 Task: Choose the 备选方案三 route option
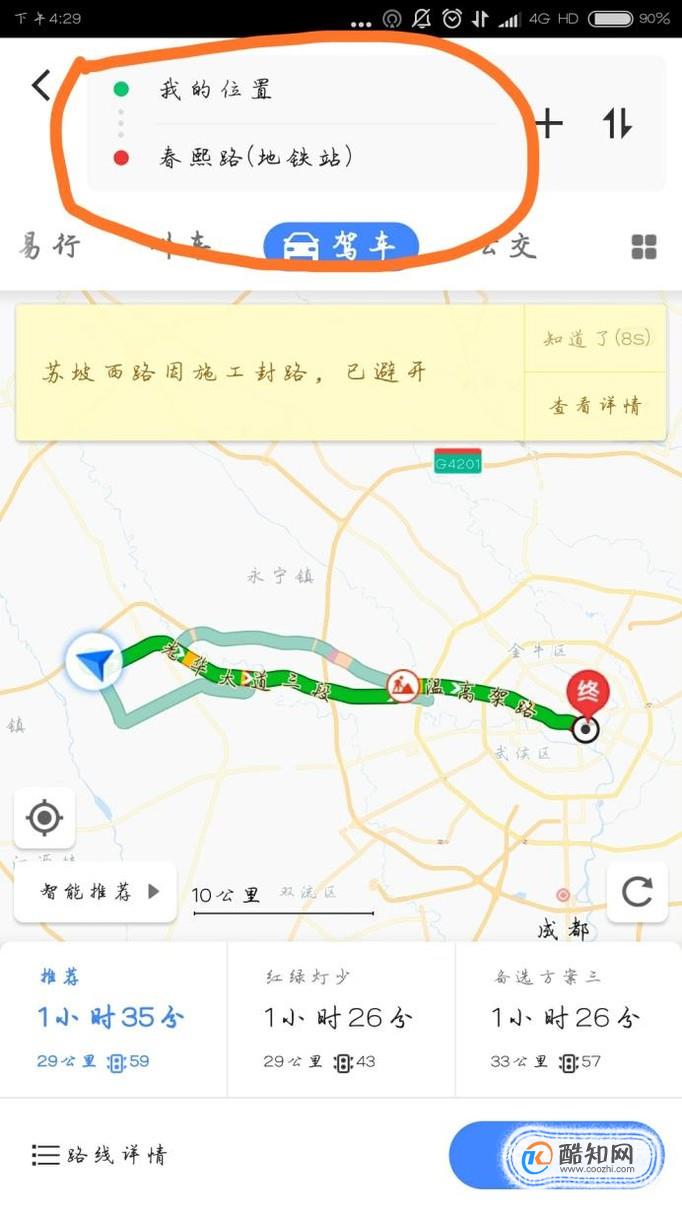(x=567, y=1018)
